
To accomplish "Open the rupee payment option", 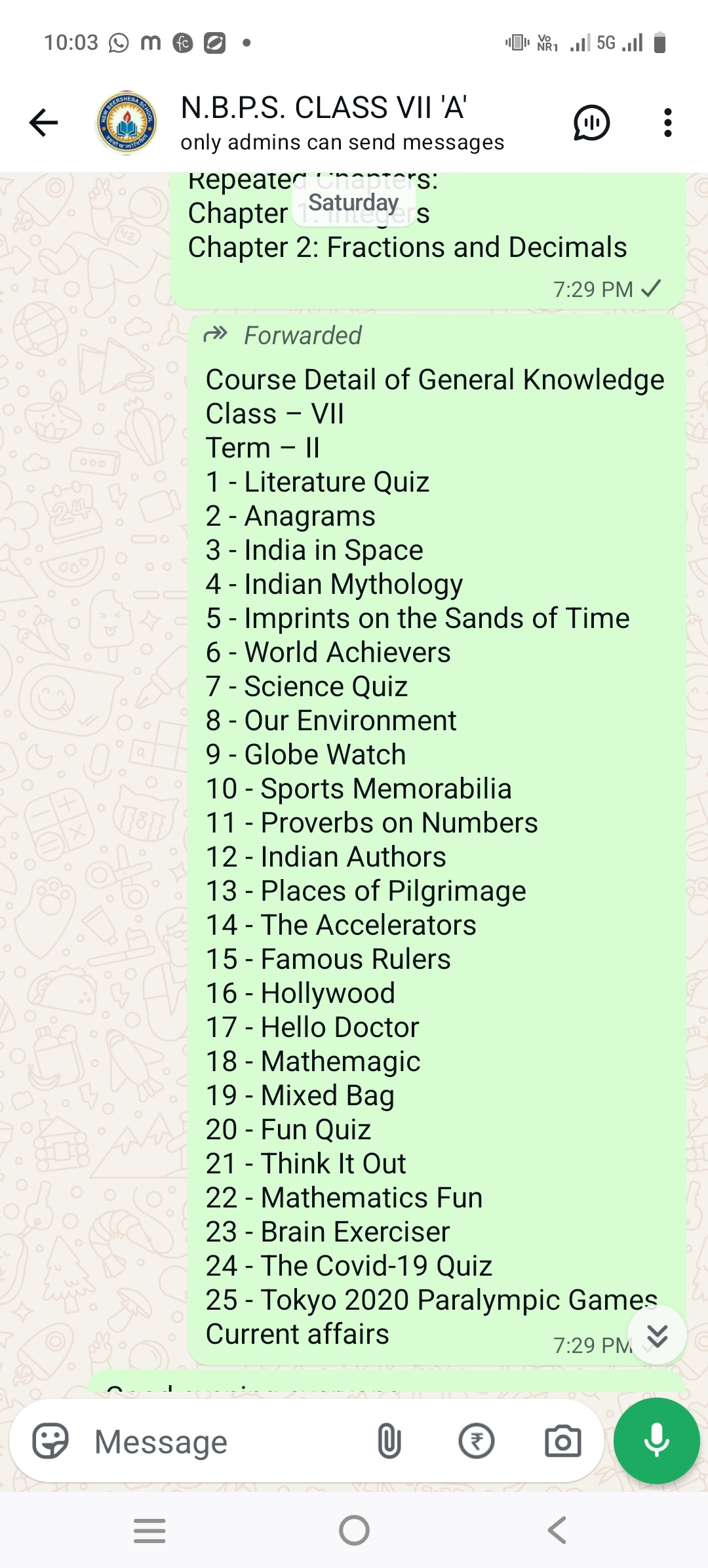I will [x=476, y=1441].
